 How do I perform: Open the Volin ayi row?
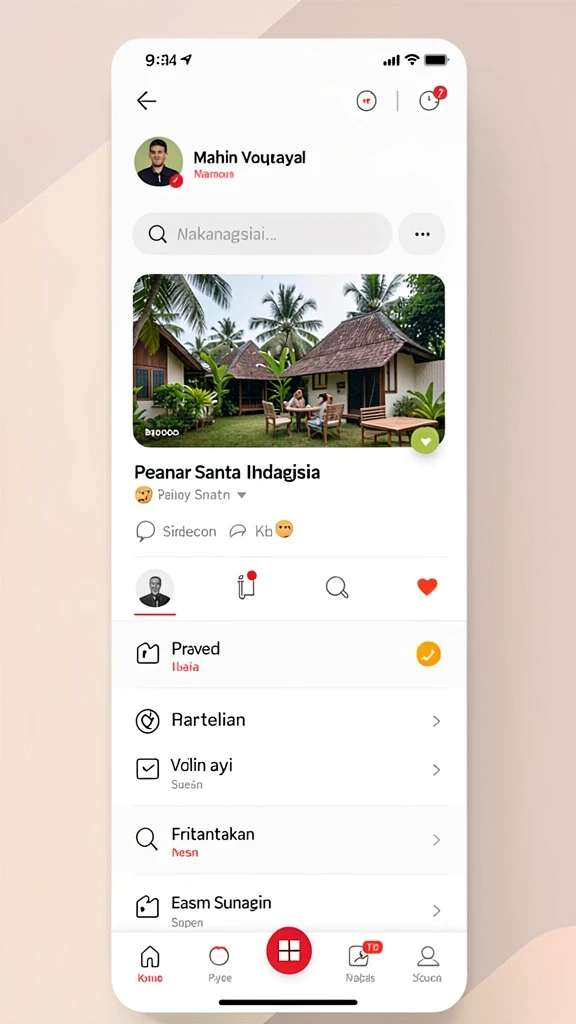tap(289, 773)
